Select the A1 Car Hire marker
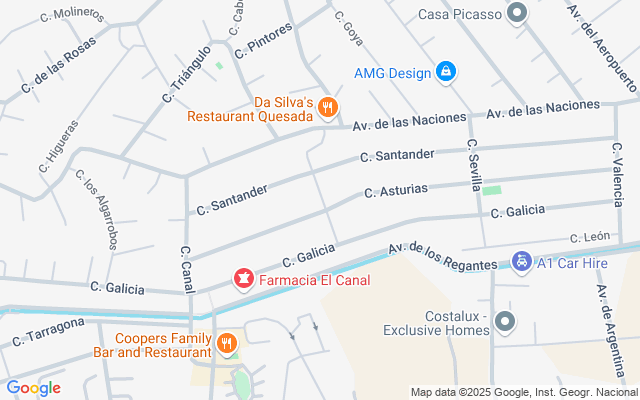This screenshot has height=400, width=640. point(521,262)
